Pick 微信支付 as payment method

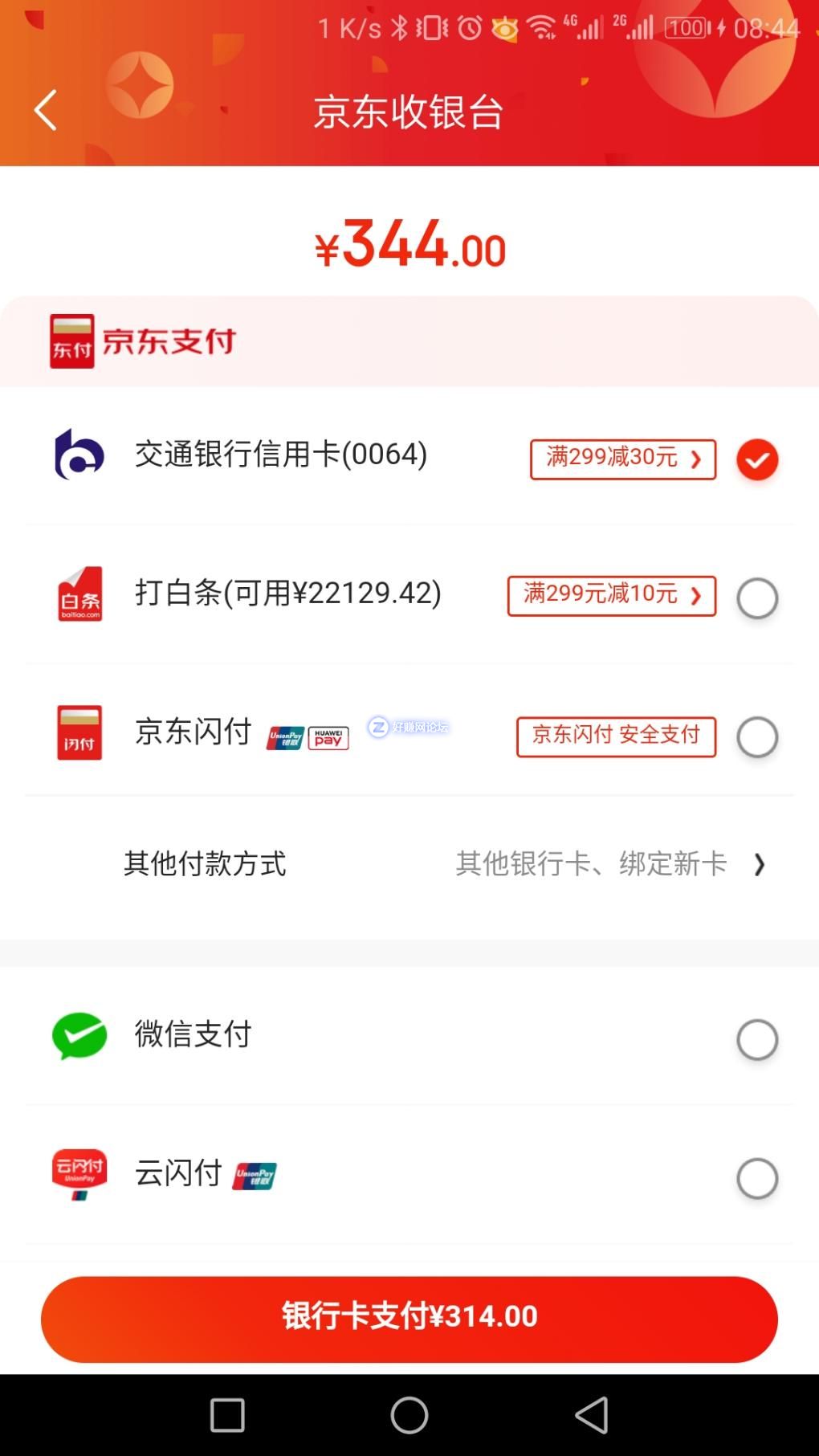[756, 1039]
